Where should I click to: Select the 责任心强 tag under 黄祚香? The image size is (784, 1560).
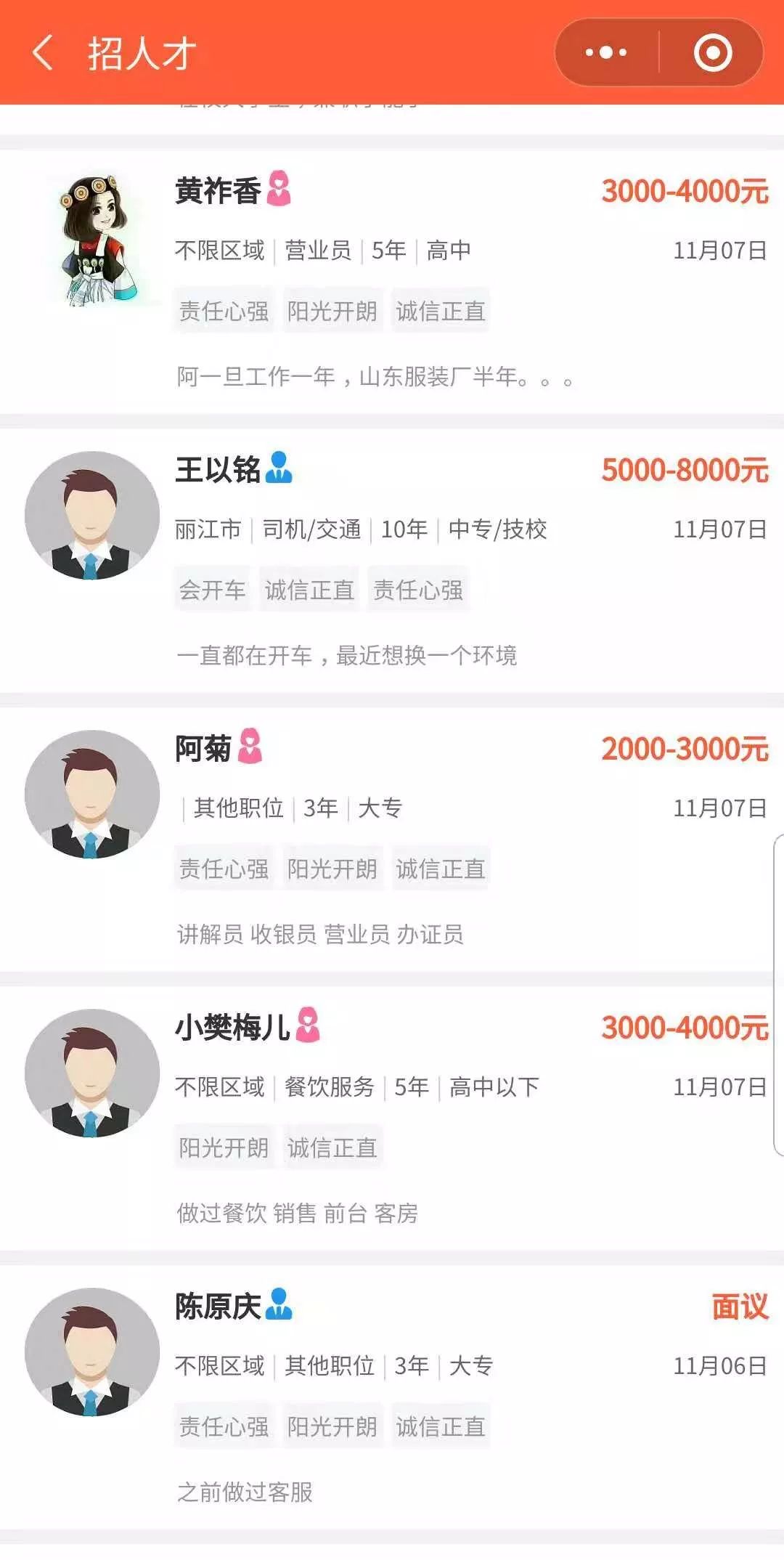[x=223, y=309]
